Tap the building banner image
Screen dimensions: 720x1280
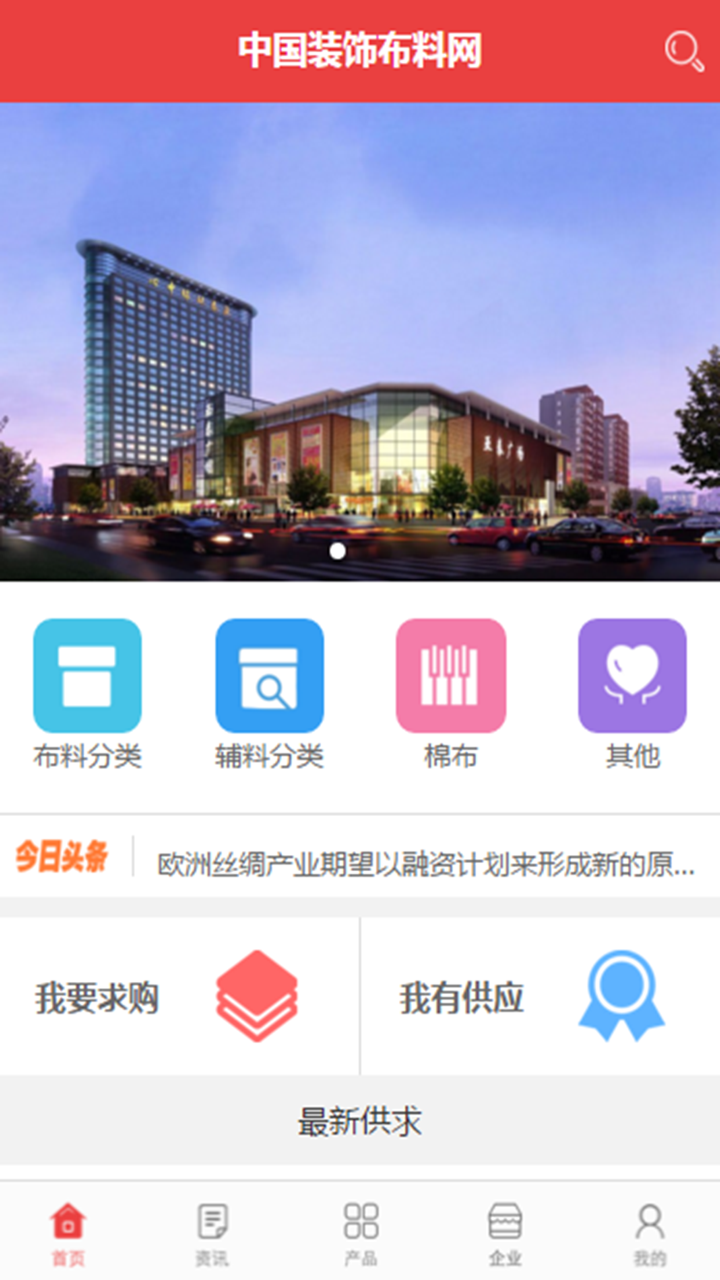click(x=360, y=345)
